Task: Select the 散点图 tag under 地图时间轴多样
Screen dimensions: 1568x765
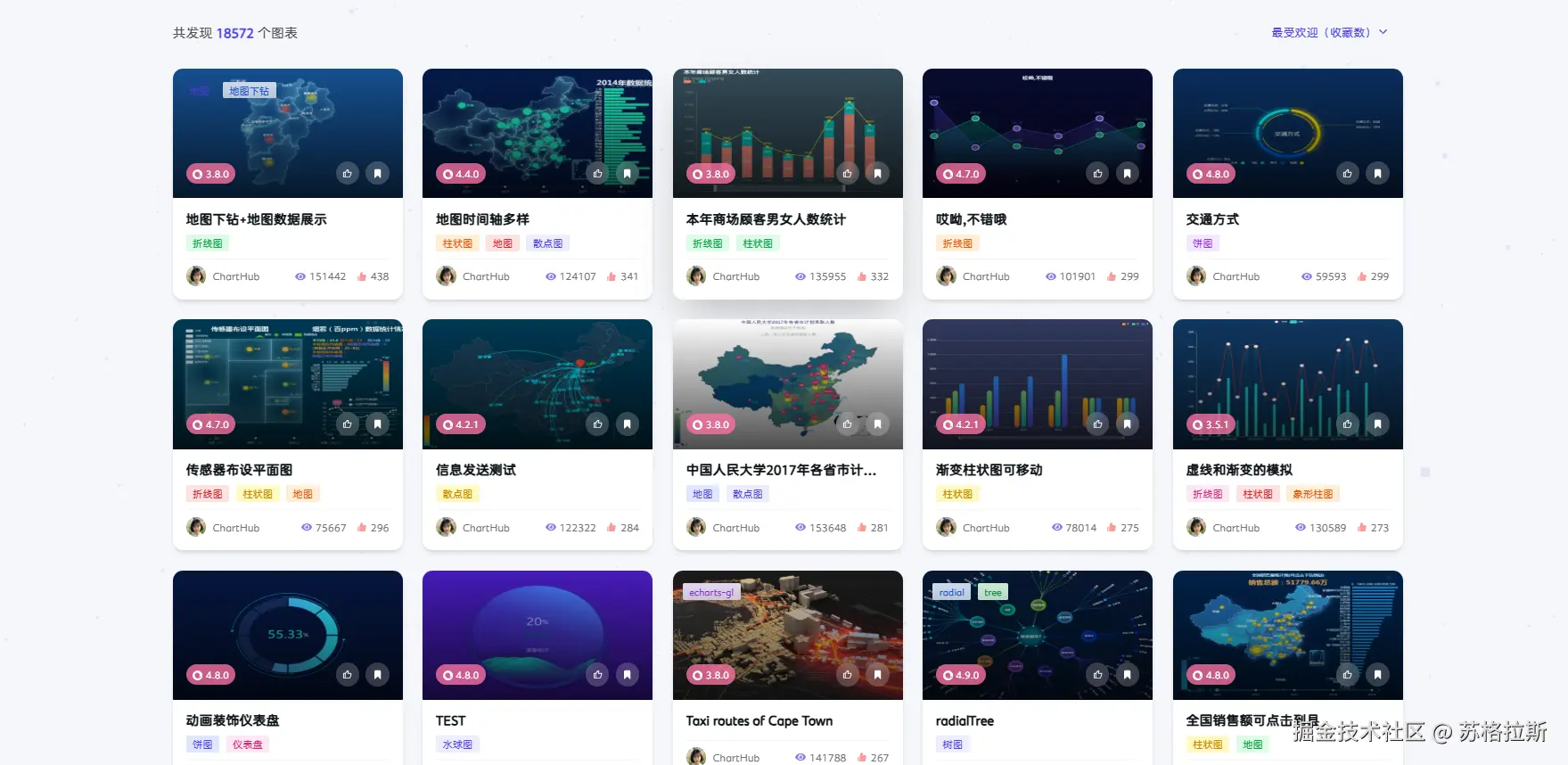Action: (547, 243)
